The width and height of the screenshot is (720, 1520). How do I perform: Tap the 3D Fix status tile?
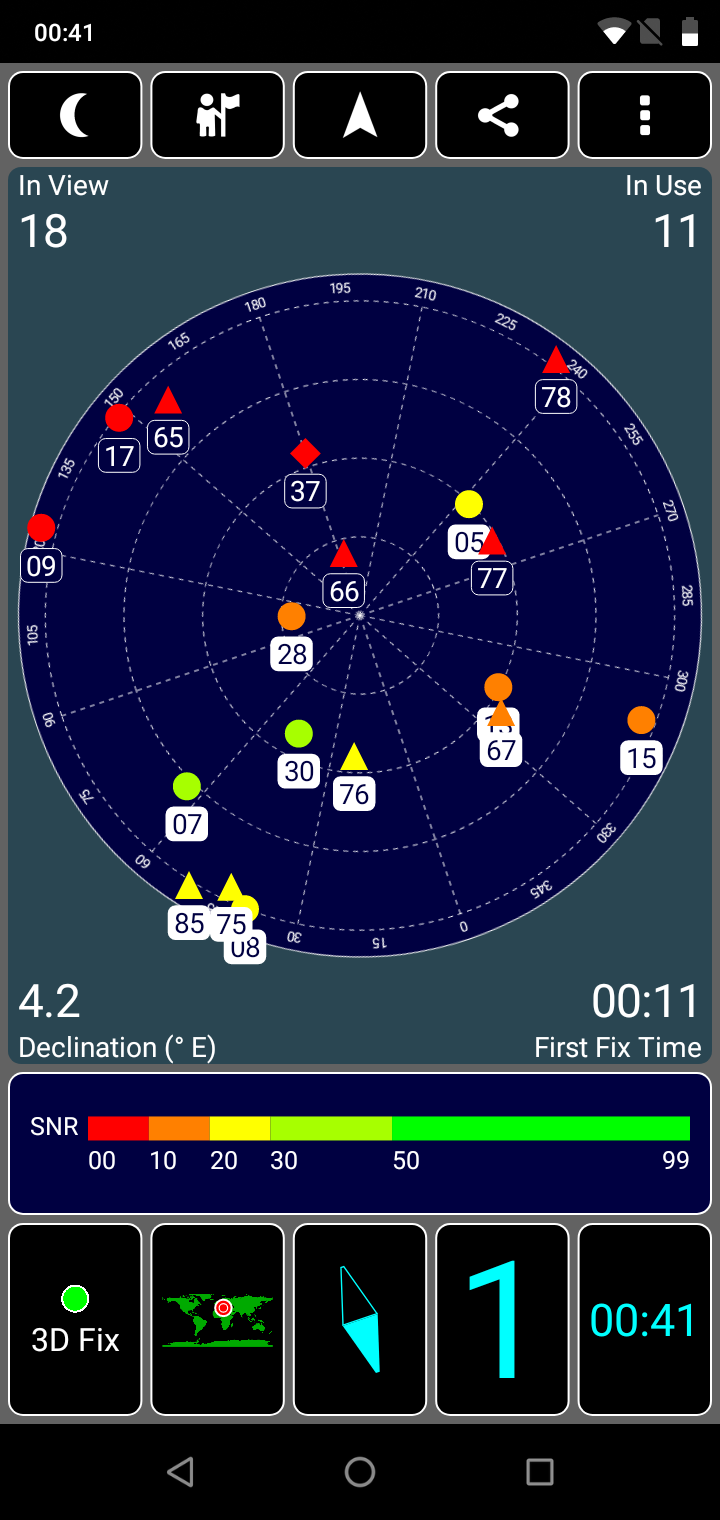(x=75, y=1319)
